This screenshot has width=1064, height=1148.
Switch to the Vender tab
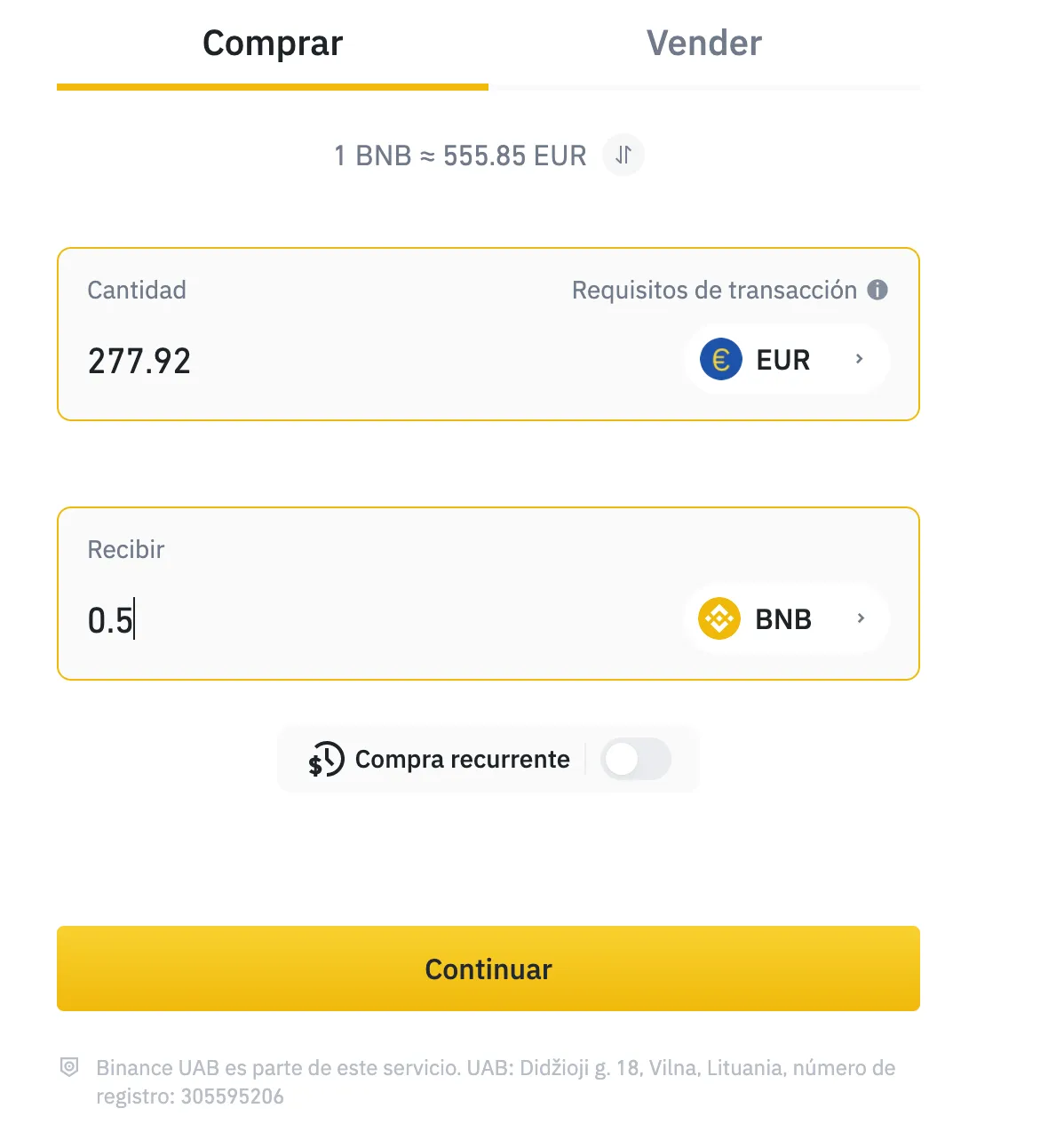[x=703, y=44]
